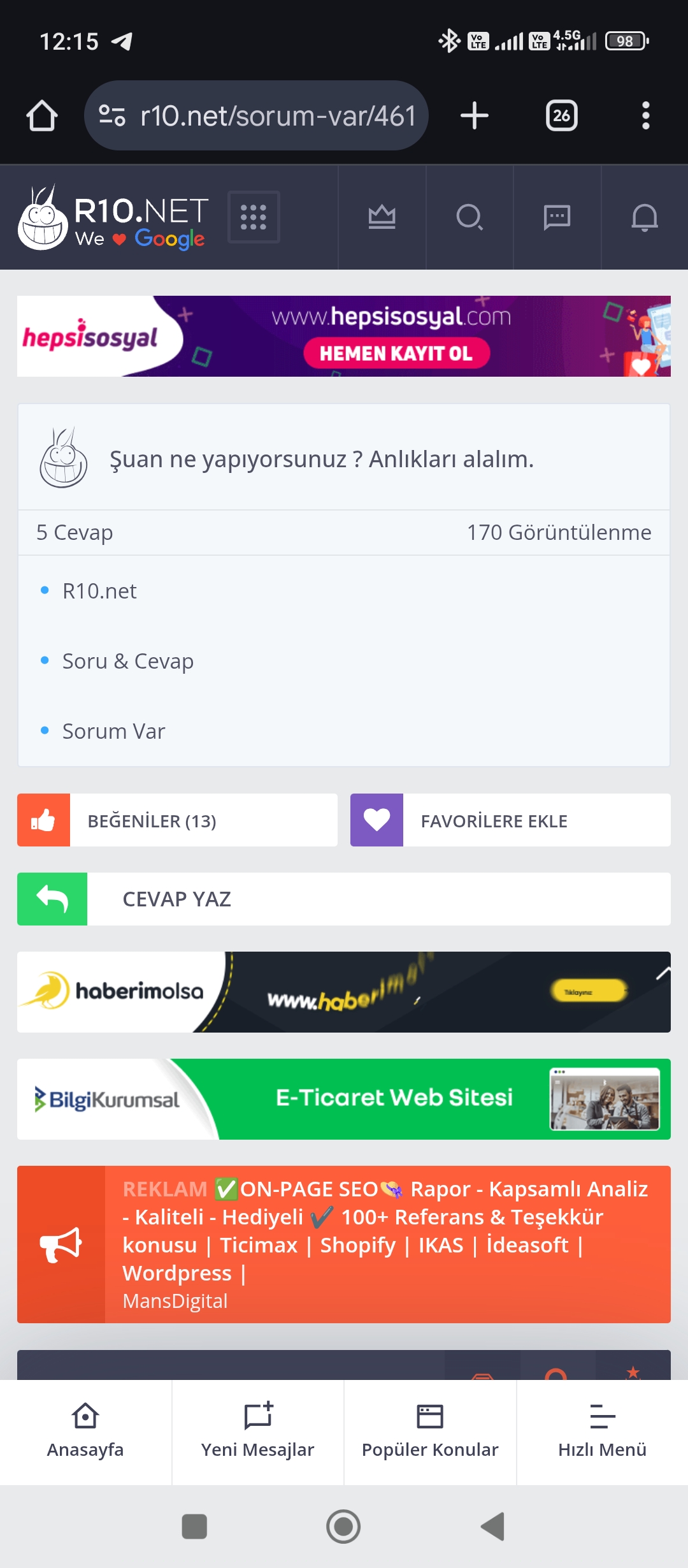Open the hepsisosyal banner ad
The width and height of the screenshot is (688, 1568).
point(344,336)
